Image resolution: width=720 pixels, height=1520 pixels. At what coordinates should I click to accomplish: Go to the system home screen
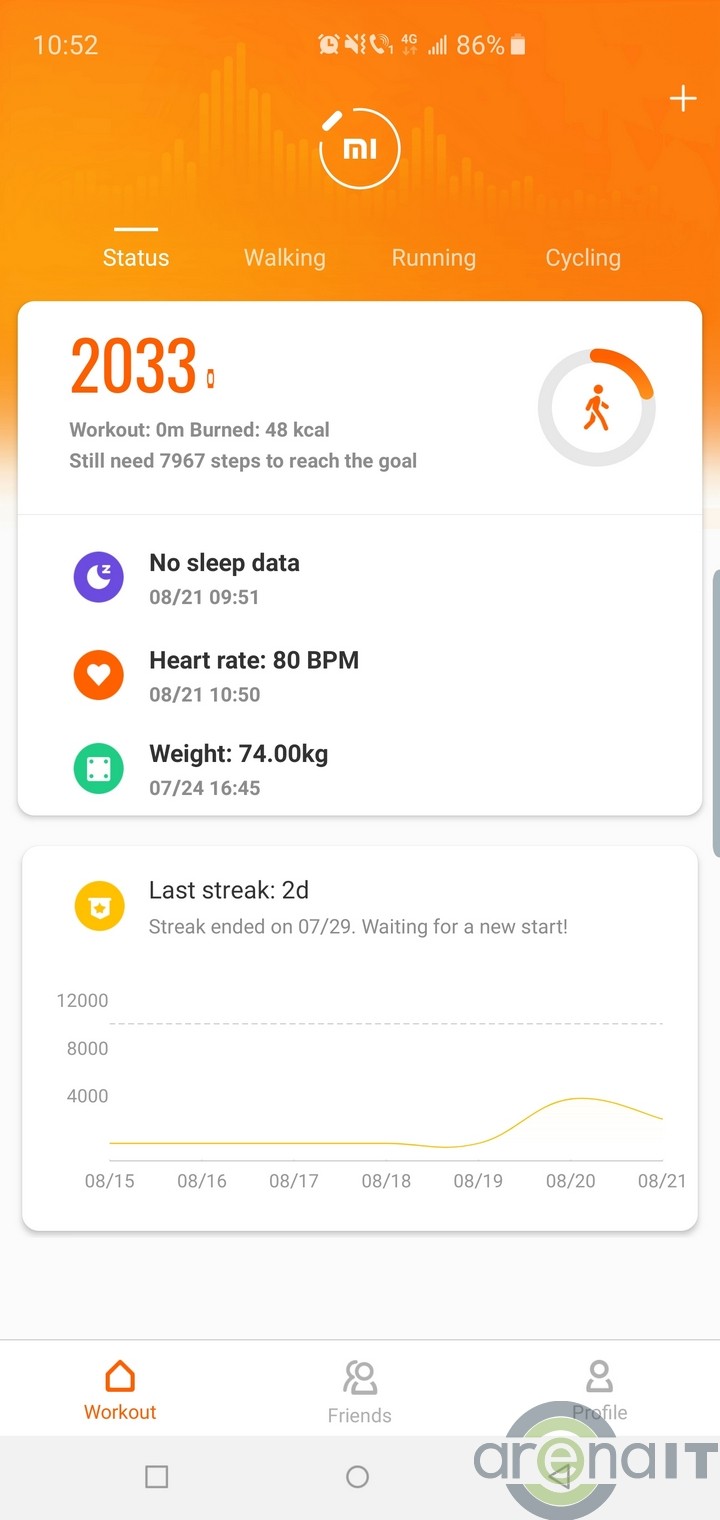click(x=357, y=1477)
